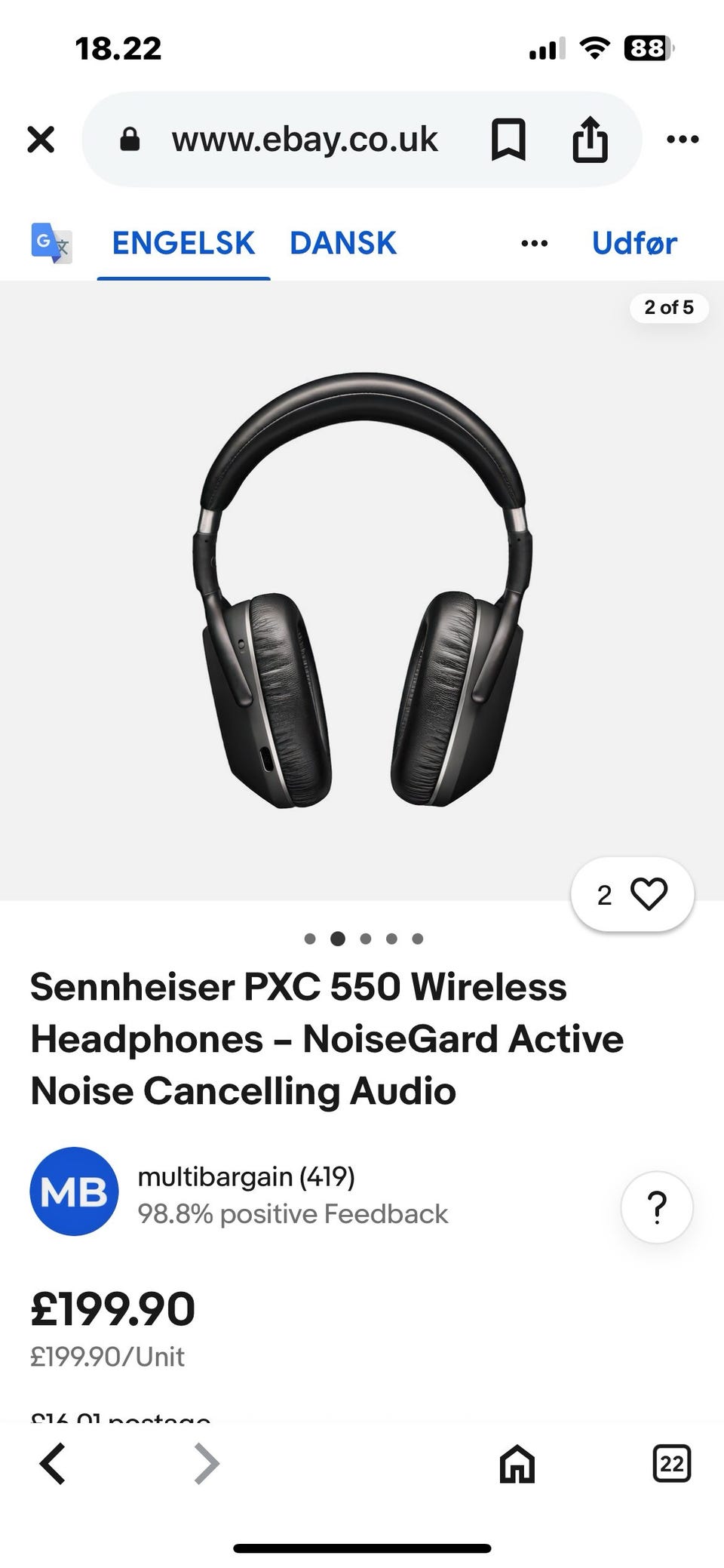
Task: Tap the ebay.co.uk address bar
Action: 304,140
